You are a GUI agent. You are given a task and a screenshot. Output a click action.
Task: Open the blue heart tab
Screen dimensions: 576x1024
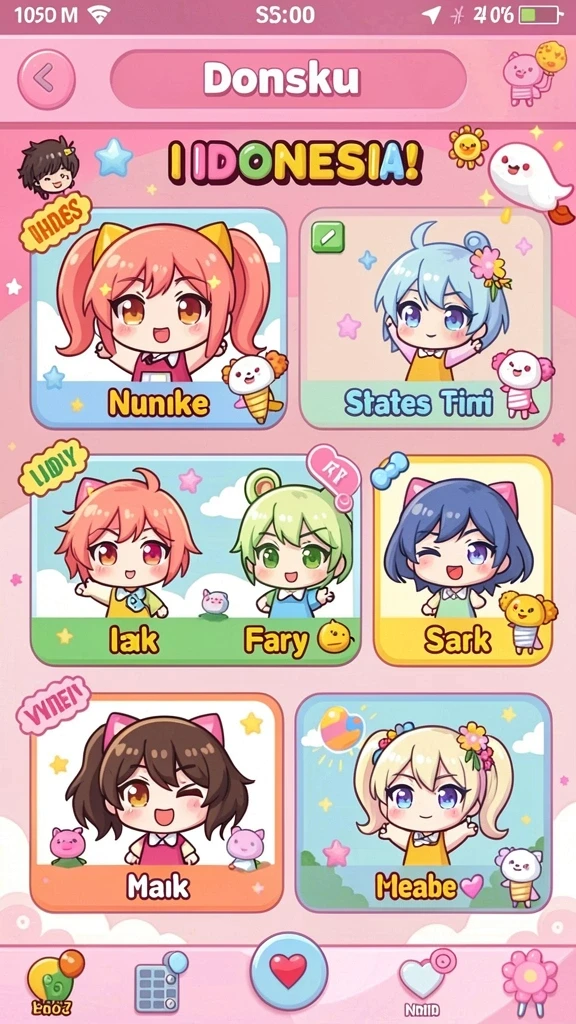tap(426, 981)
